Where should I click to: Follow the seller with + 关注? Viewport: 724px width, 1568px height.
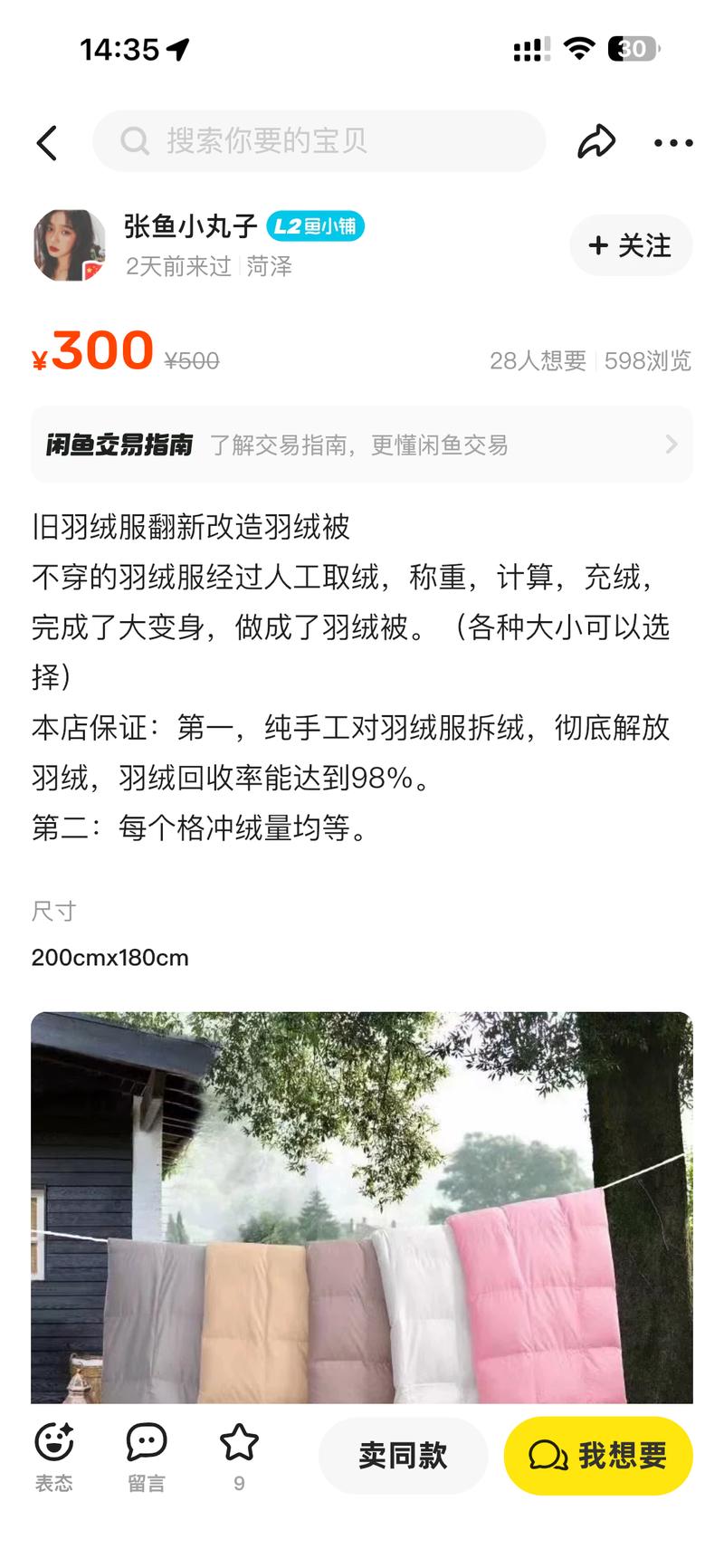[631, 245]
